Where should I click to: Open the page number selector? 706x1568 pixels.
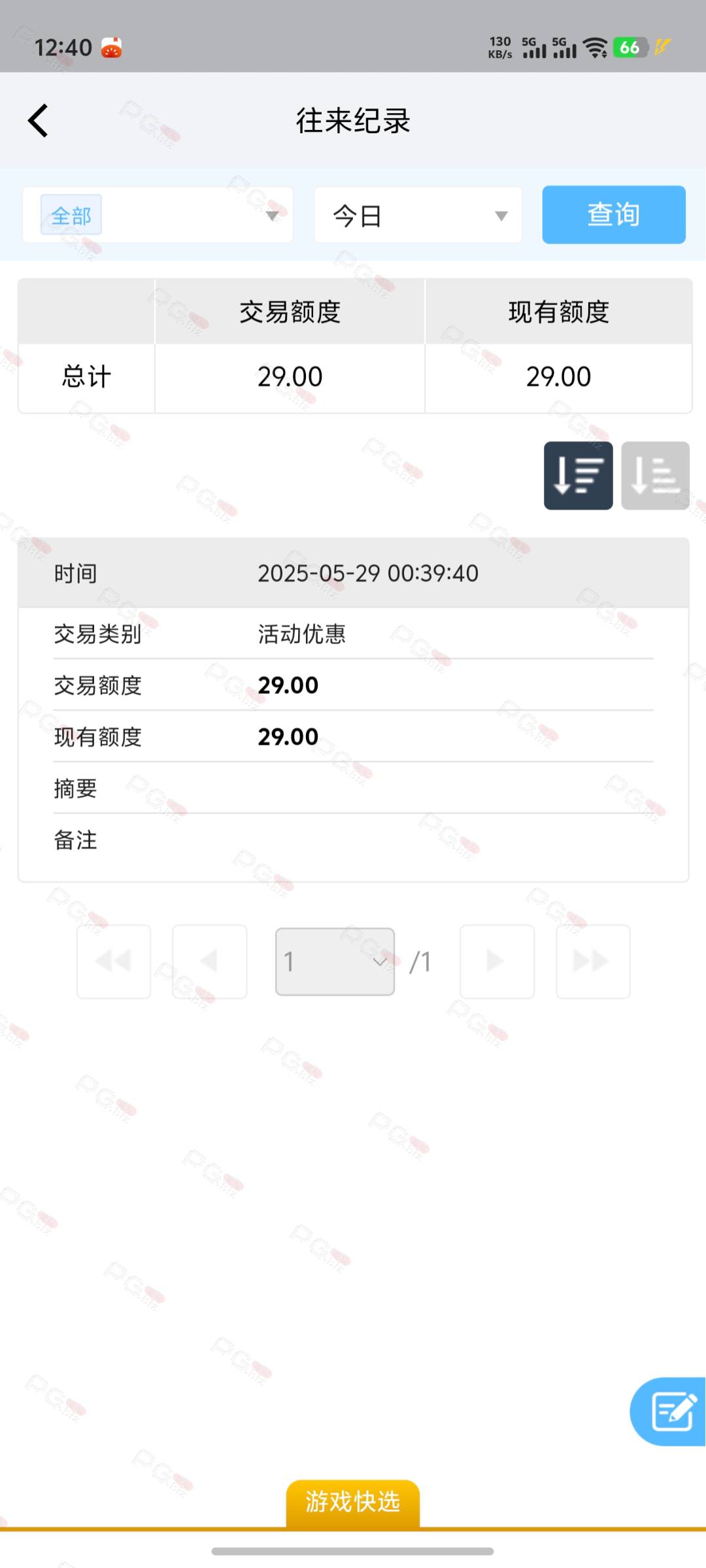(x=335, y=962)
